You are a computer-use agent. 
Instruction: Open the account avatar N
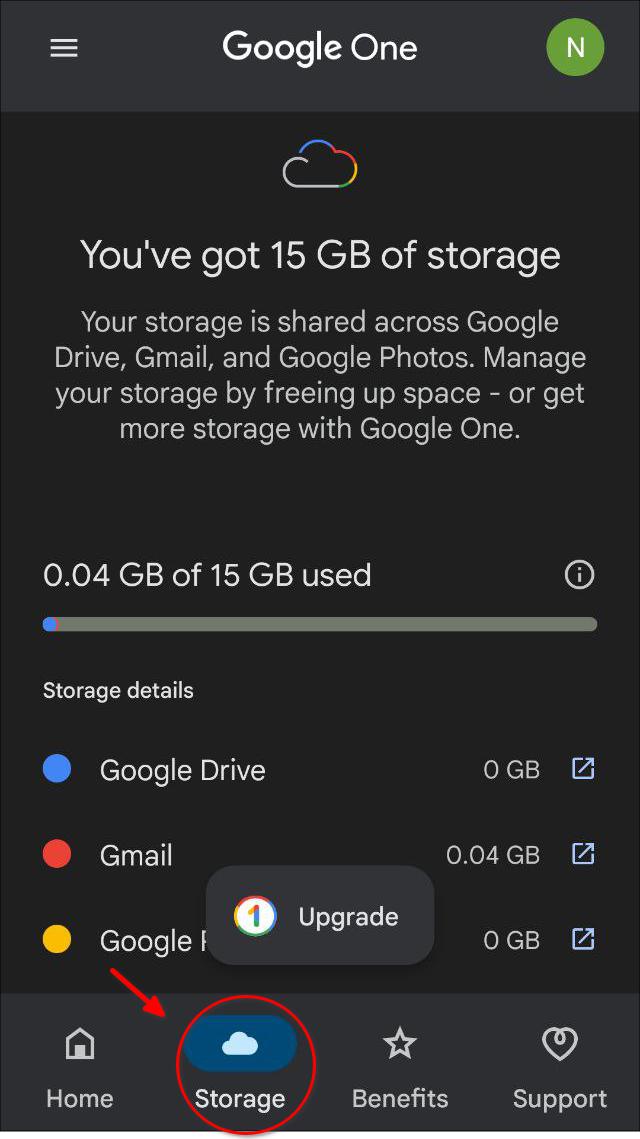(x=575, y=47)
